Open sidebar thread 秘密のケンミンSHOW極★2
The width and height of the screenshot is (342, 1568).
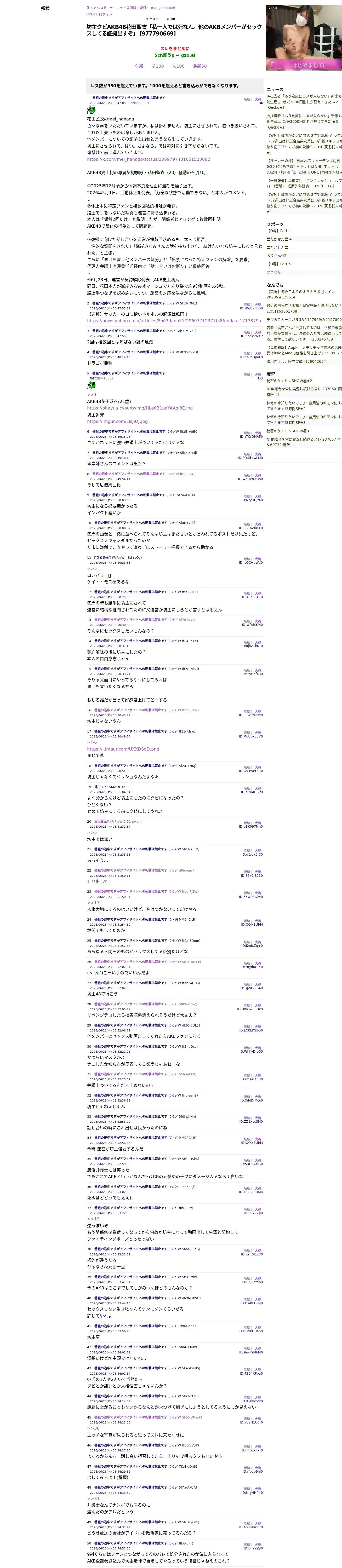pyautogui.click(x=289, y=381)
